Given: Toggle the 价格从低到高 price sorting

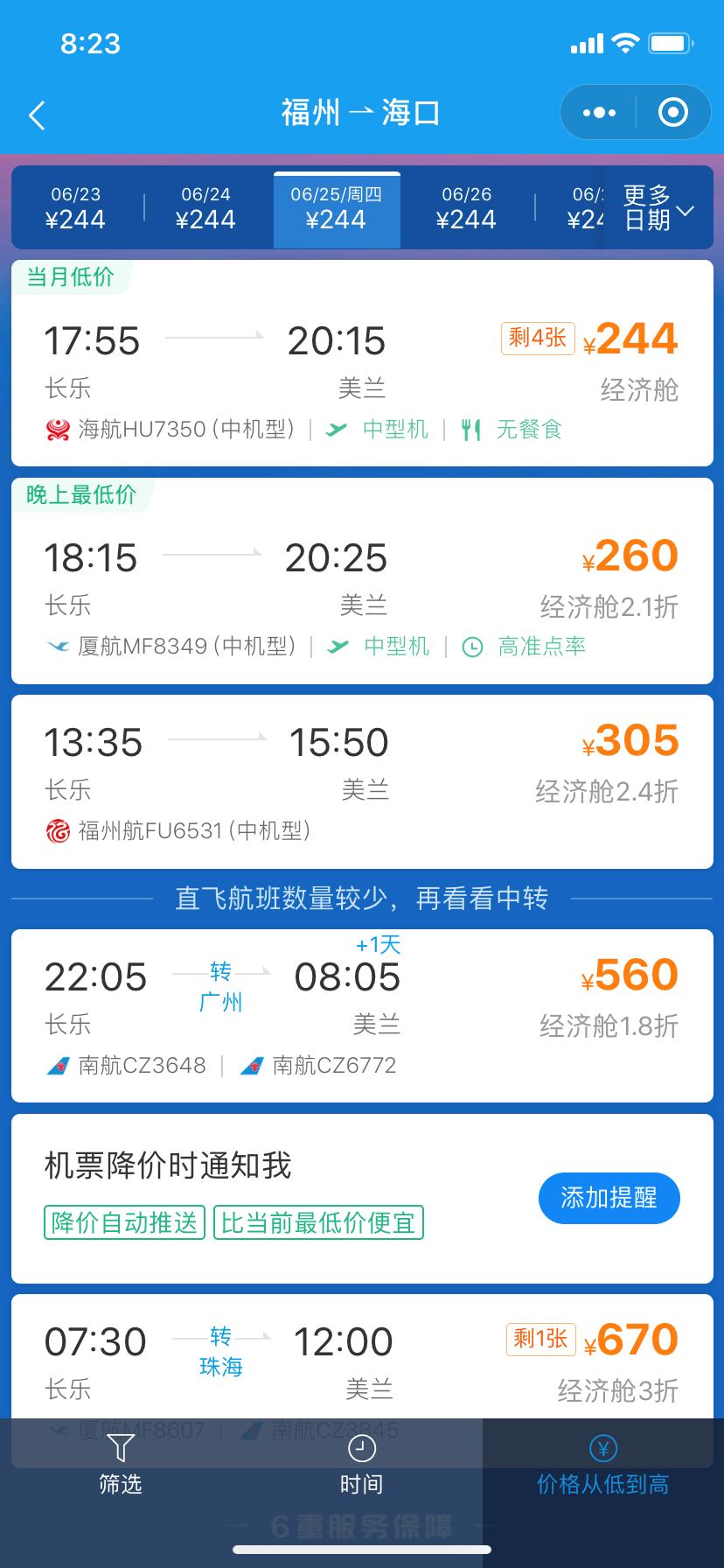Looking at the screenshot, I should 602,1465.
